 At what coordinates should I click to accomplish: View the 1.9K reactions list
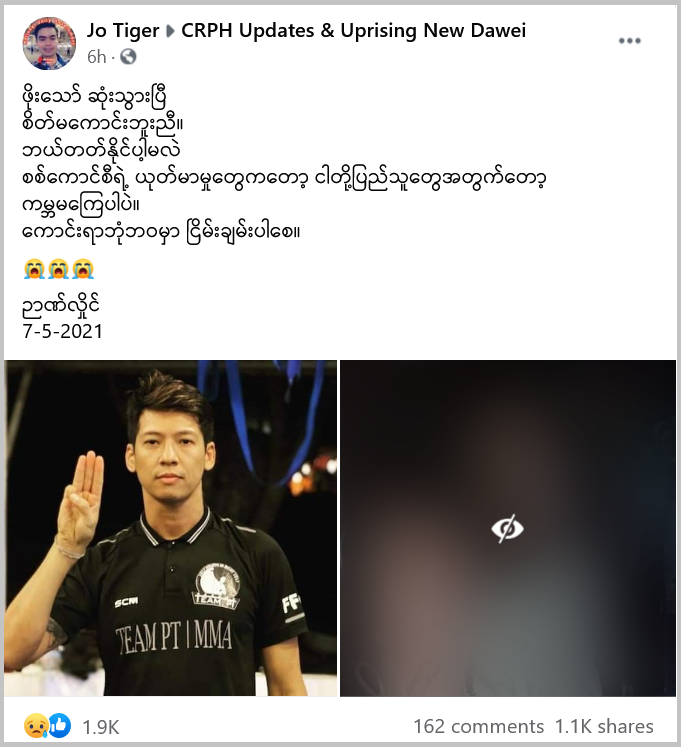tap(99, 727)
